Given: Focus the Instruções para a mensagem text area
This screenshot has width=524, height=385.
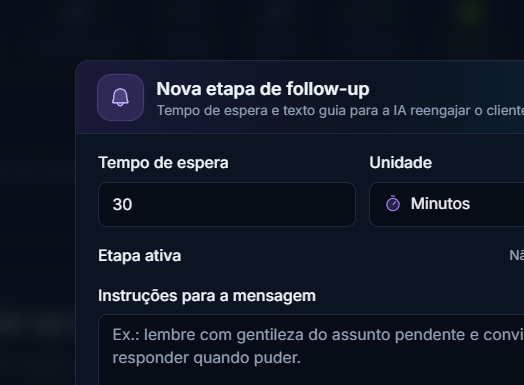Looking at the screenshot, I should [311, 350].
